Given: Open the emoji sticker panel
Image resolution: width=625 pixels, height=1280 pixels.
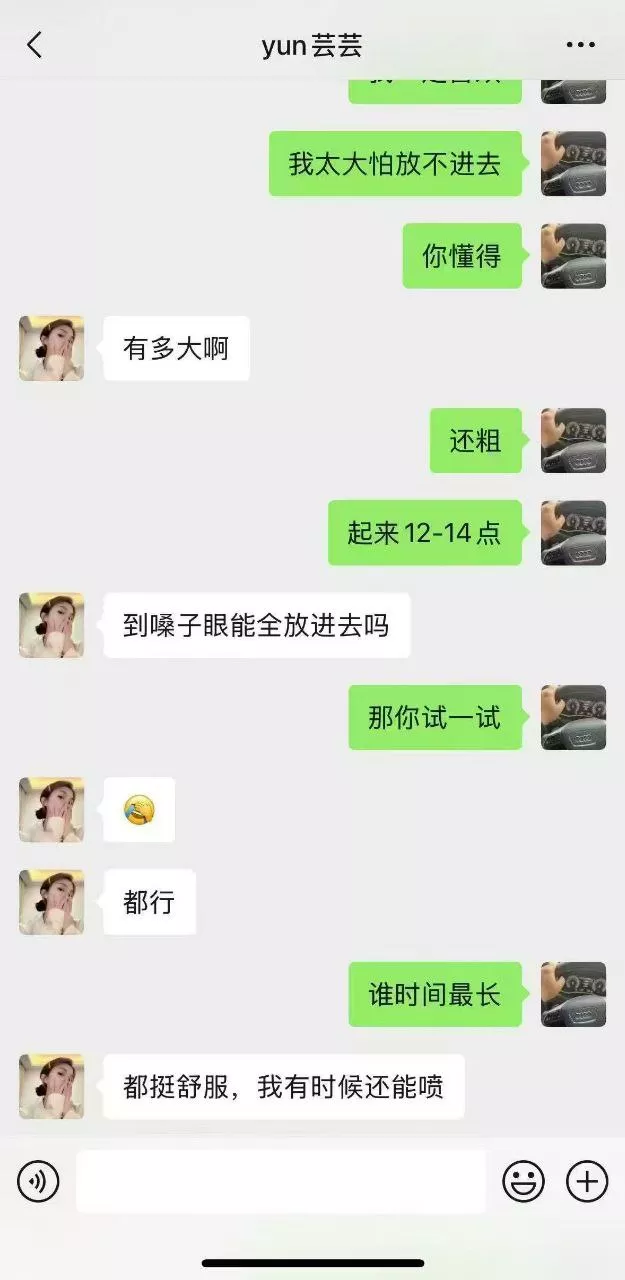Looking at the screenshot, I should click(523, 1182).
